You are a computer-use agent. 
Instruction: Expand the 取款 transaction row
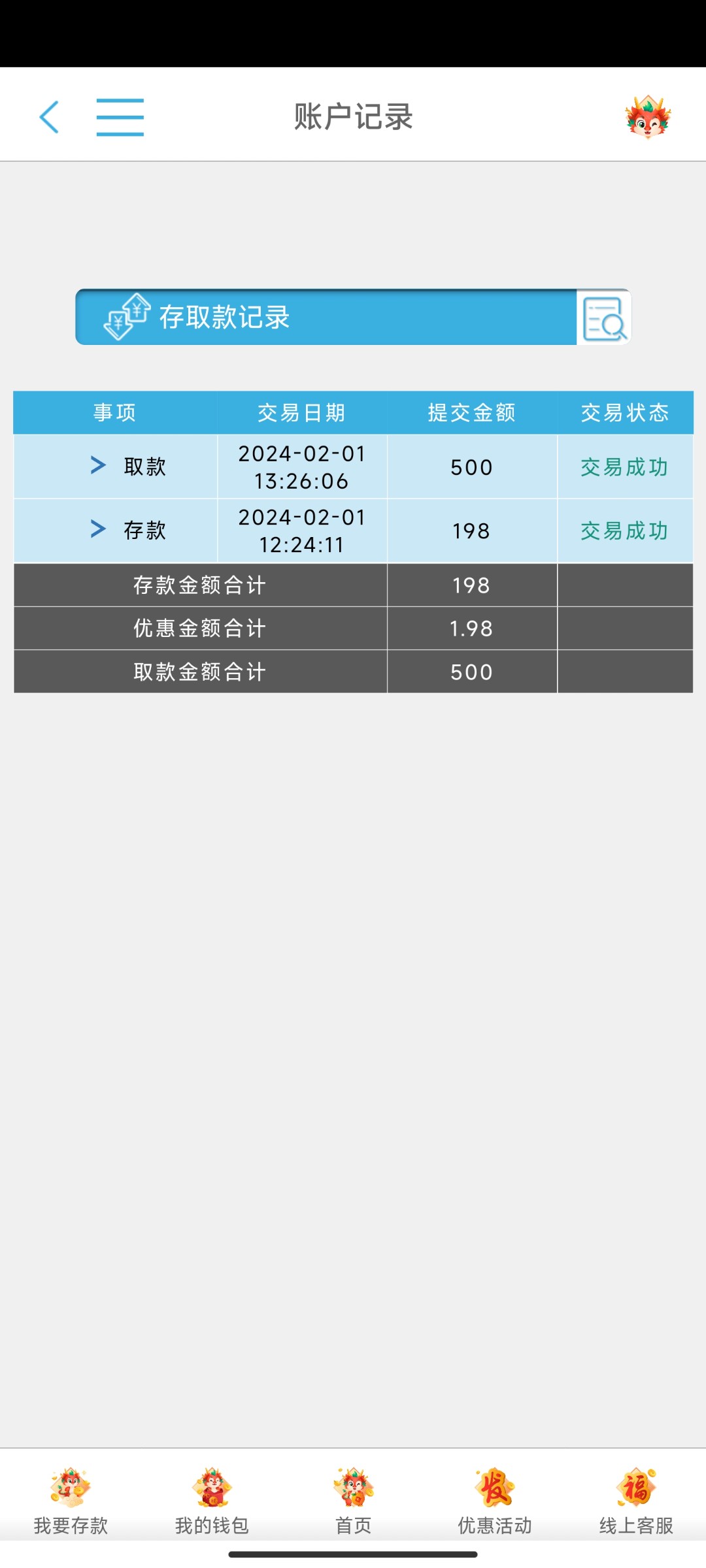pos(99,465)
